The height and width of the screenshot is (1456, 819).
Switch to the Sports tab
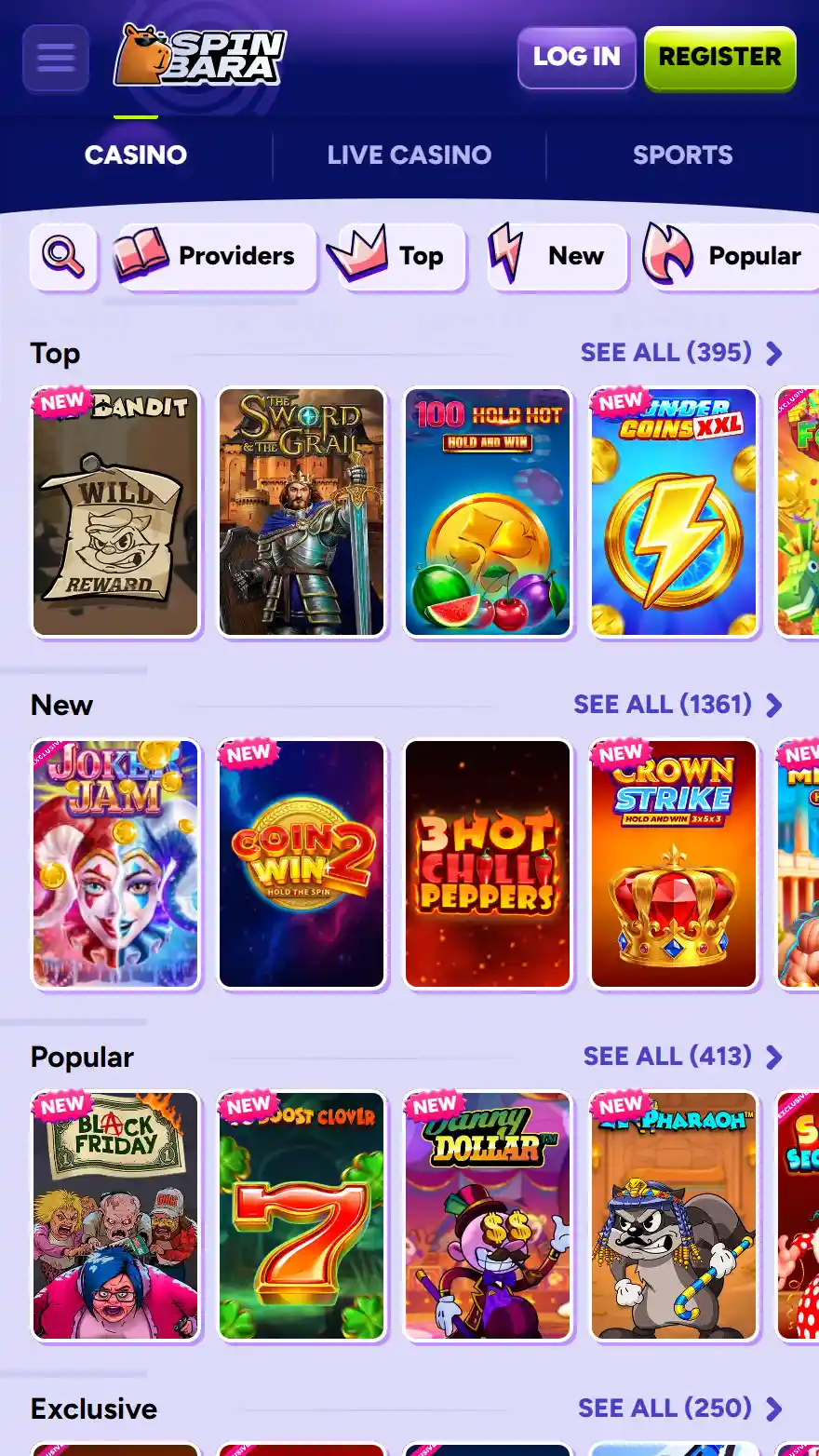[682, 155]
